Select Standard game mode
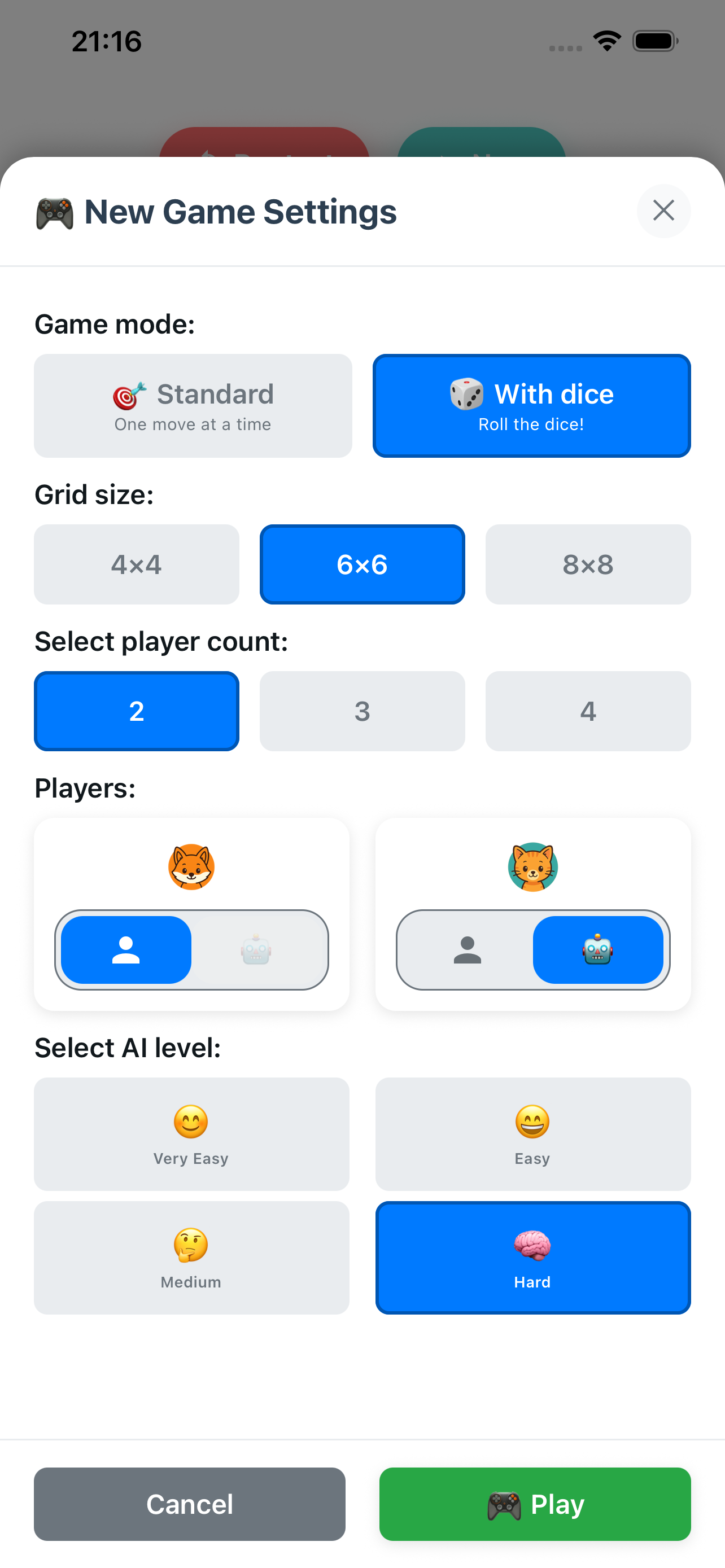Image resolution: width=725 pixels, height=1568 pixels. 193,405
